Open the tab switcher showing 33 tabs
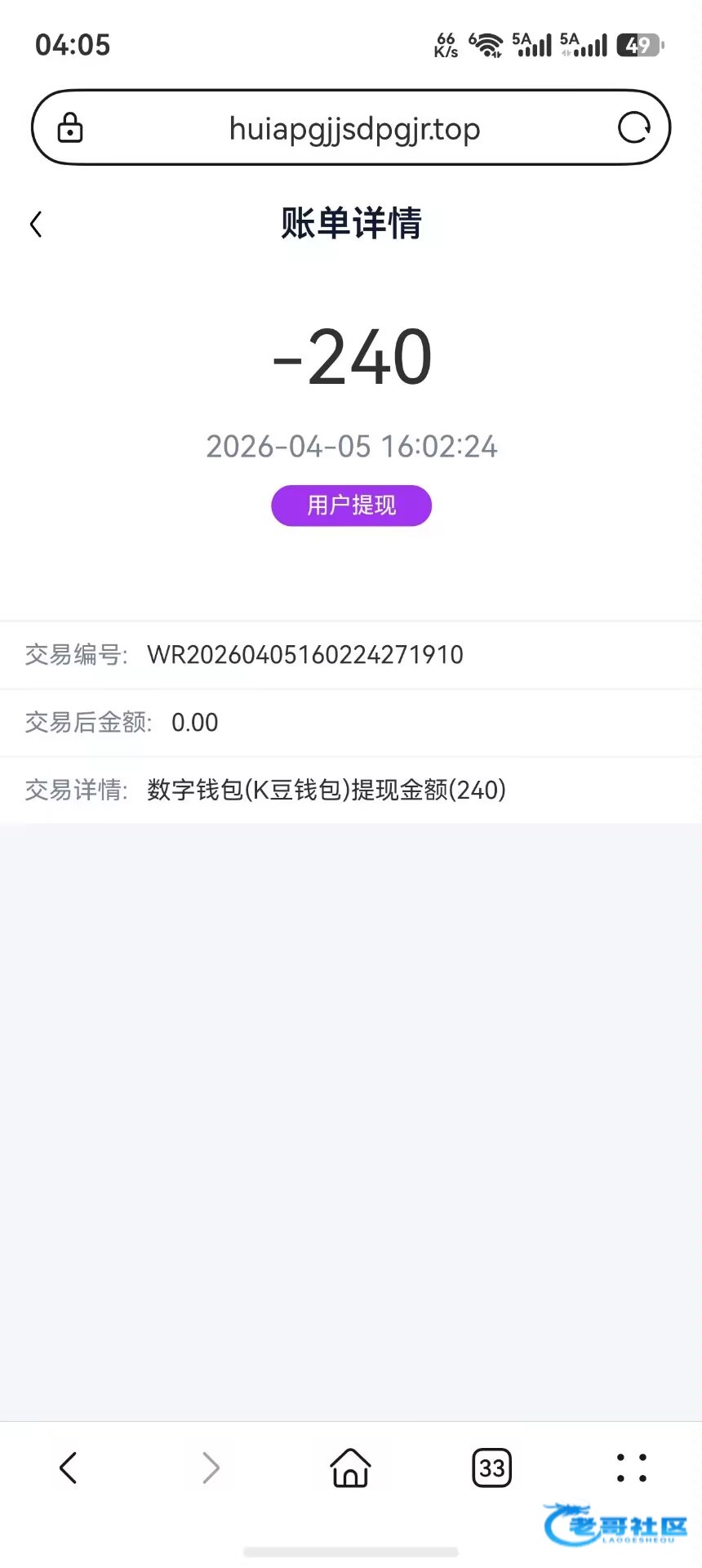The image size is (702, 1568). (x=491, y=1468)
